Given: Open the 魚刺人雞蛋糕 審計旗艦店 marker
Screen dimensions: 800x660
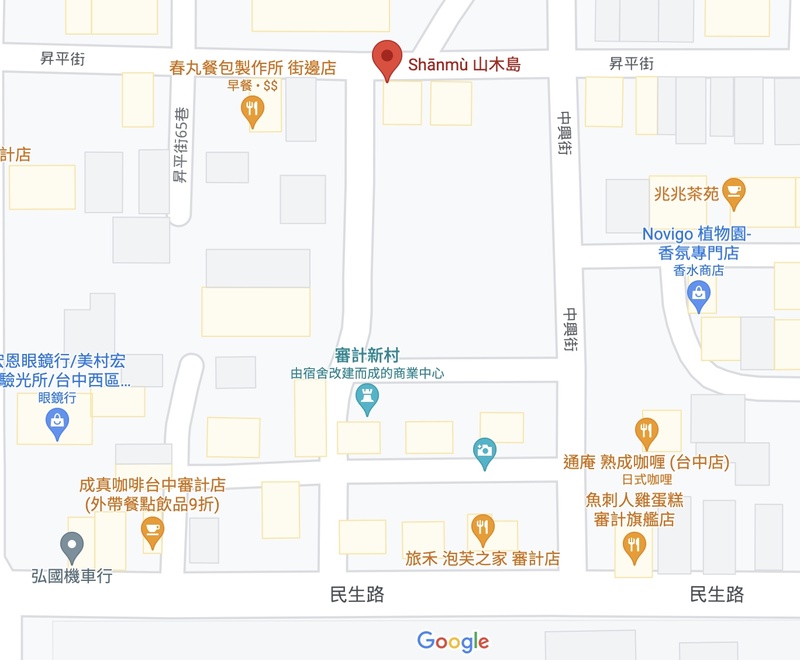Looking at the screenshot, I should [634, 546].
